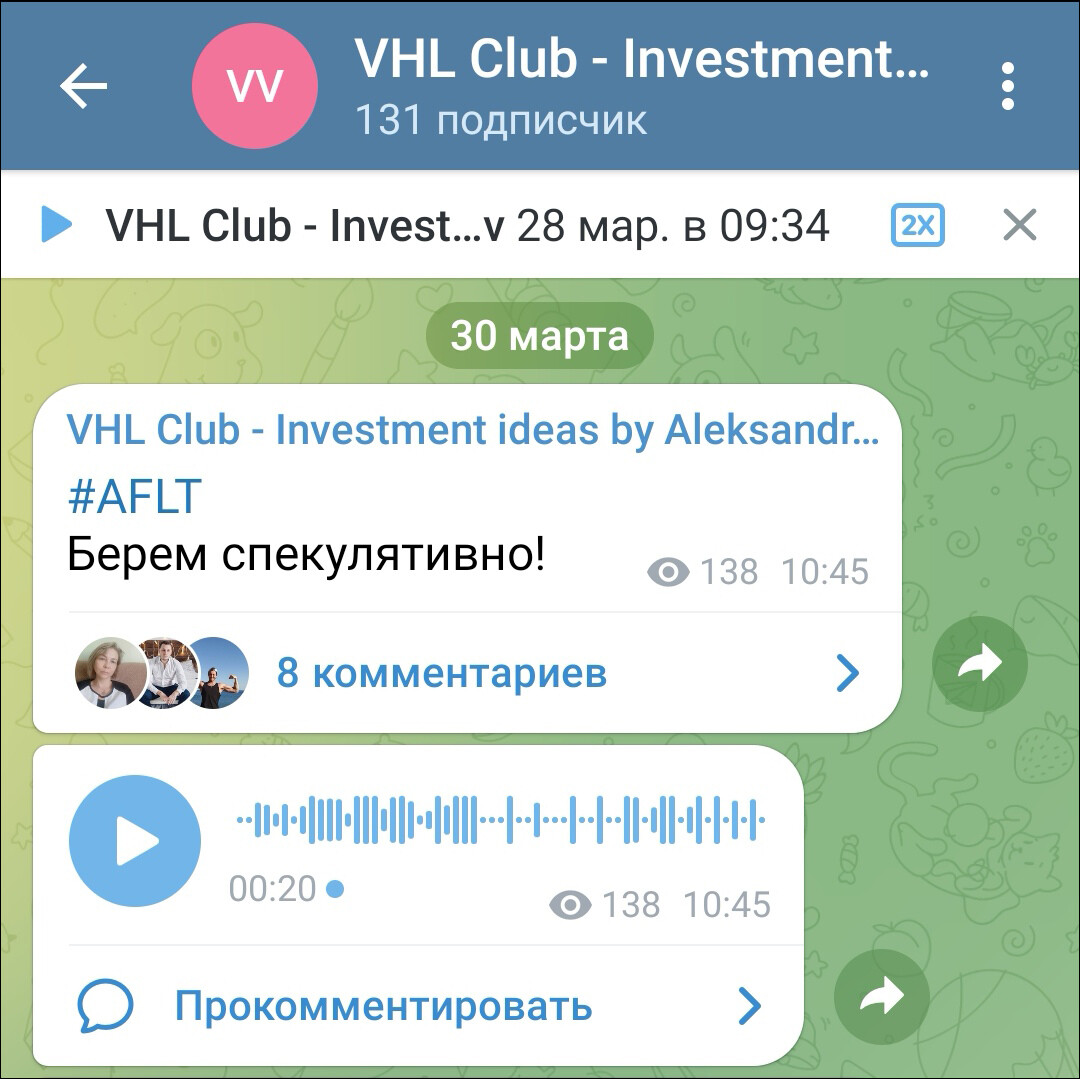1080x1079 pixels.
Task: Open VHL Club channel info header
Action: tap(640, 87)
